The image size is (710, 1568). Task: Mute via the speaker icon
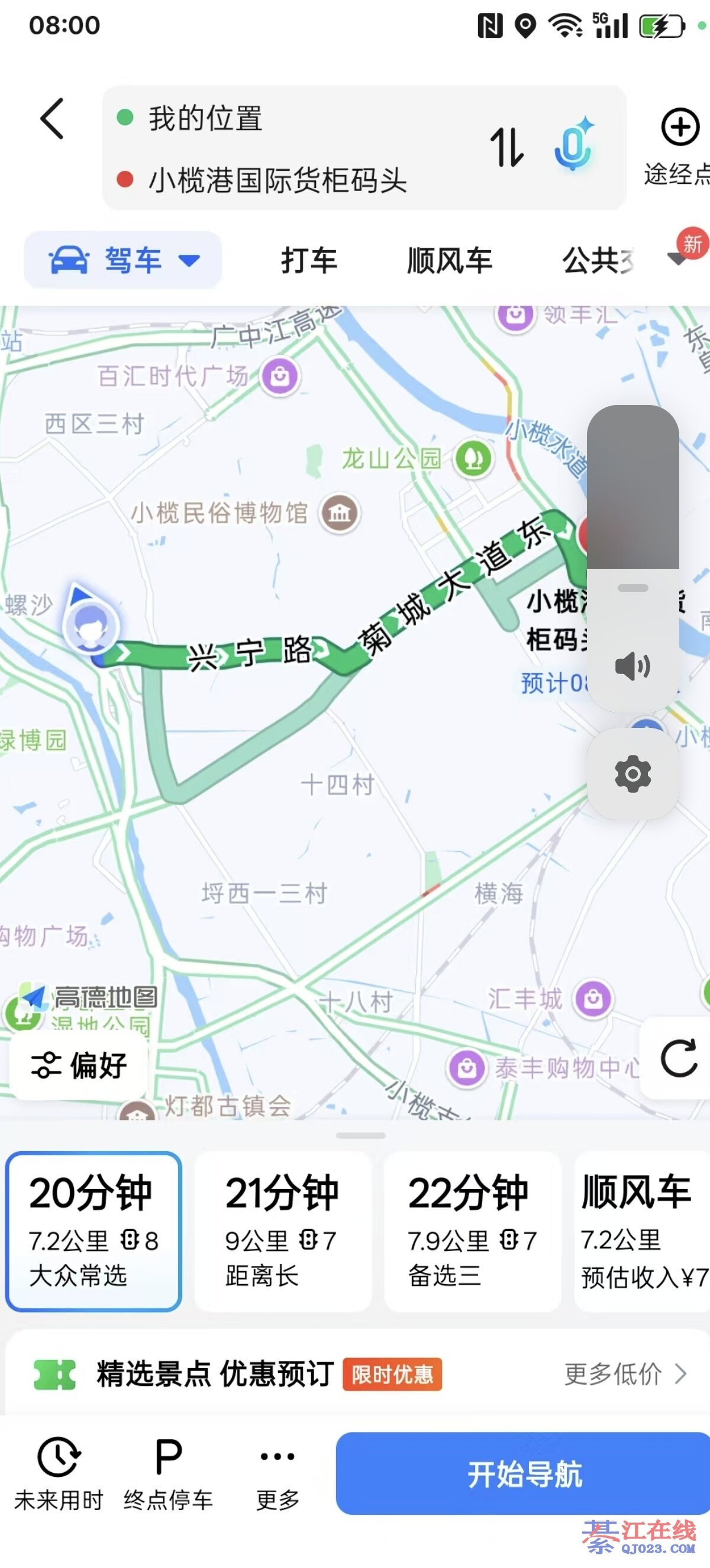click(632, 666)
